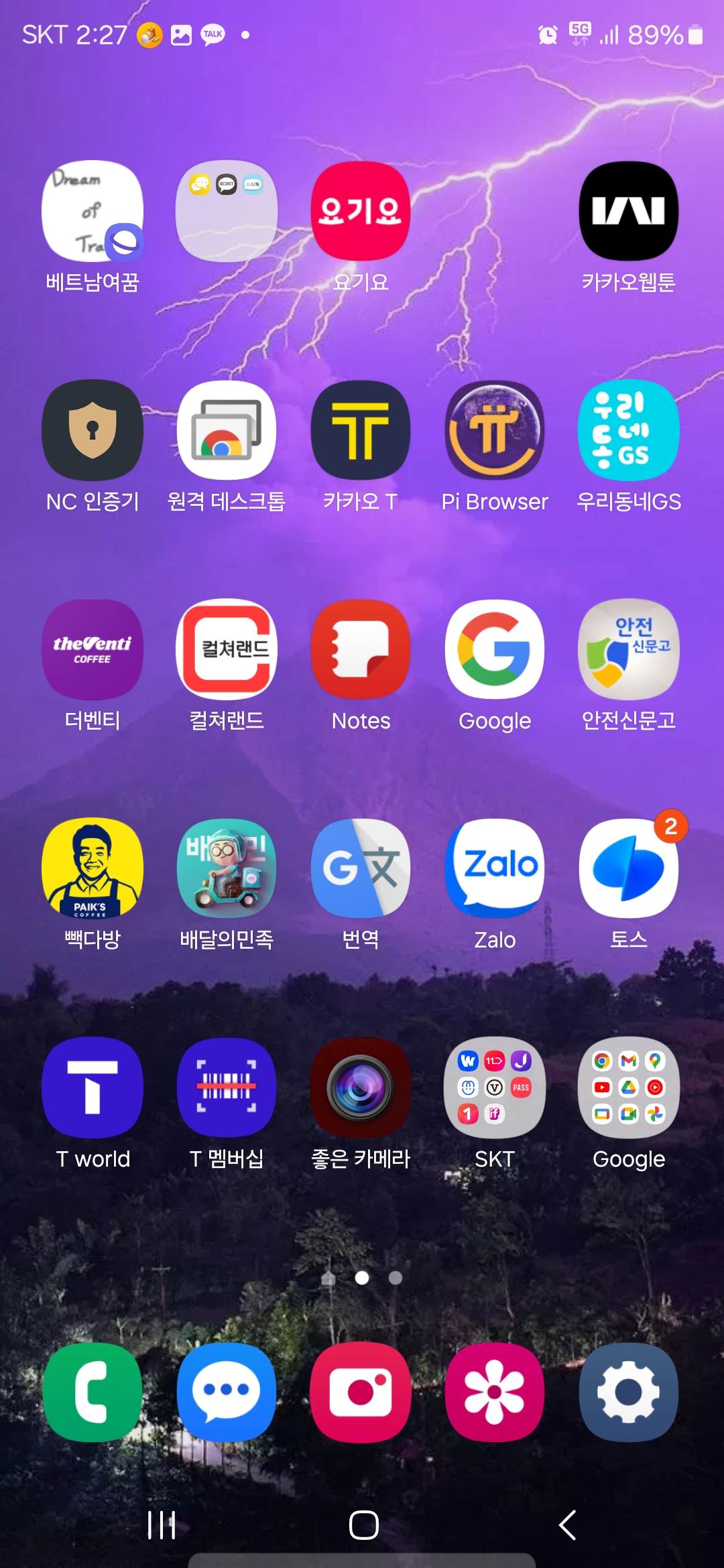Open the 번역 translate app
The height and width of the screenshot is (1568, 724).
pyautogui.click(x=361, y=868)
